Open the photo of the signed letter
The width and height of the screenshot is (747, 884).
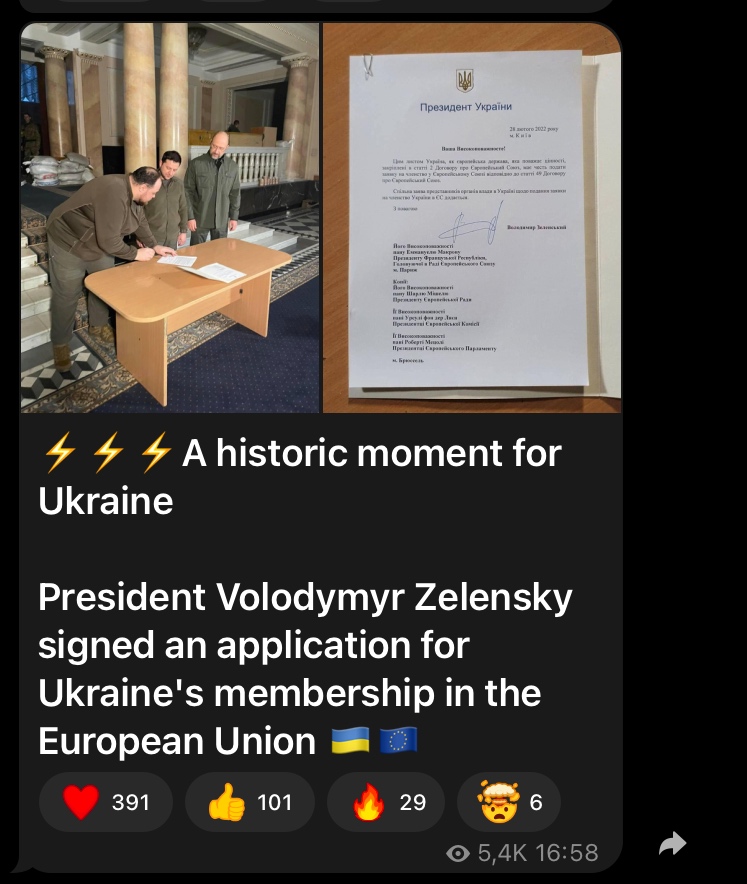[471, 218]
